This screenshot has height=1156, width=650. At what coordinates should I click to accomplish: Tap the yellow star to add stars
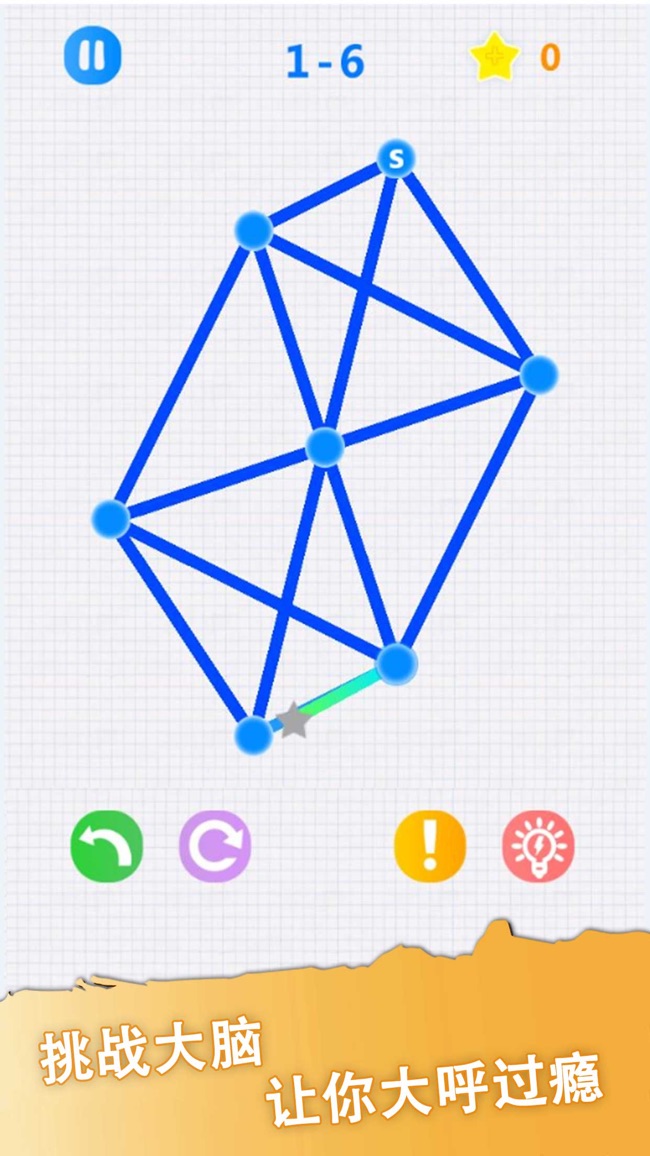(x=495, y=57)
